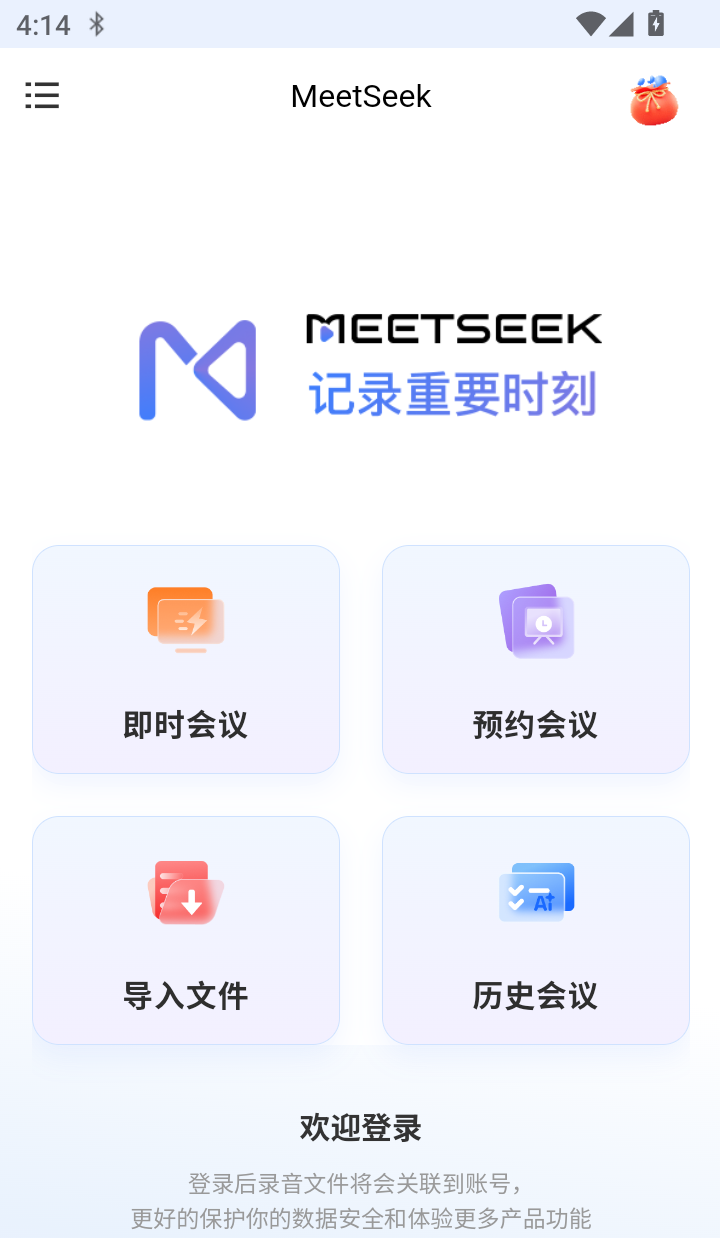Click the 记录重要时刻 slogan text
Image resolution: width=720 pixels, height=1238 pixels.
452,393
